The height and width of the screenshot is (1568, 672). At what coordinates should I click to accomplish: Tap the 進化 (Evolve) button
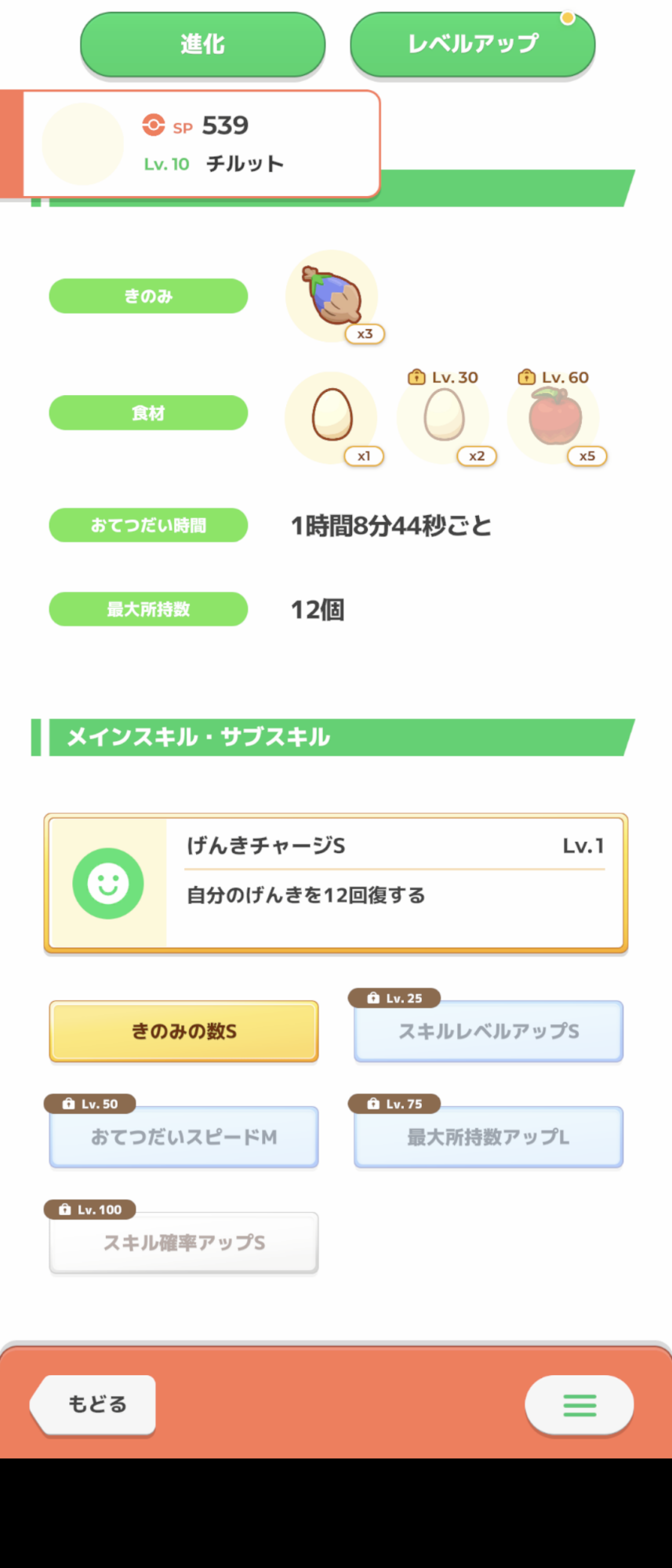202,45
